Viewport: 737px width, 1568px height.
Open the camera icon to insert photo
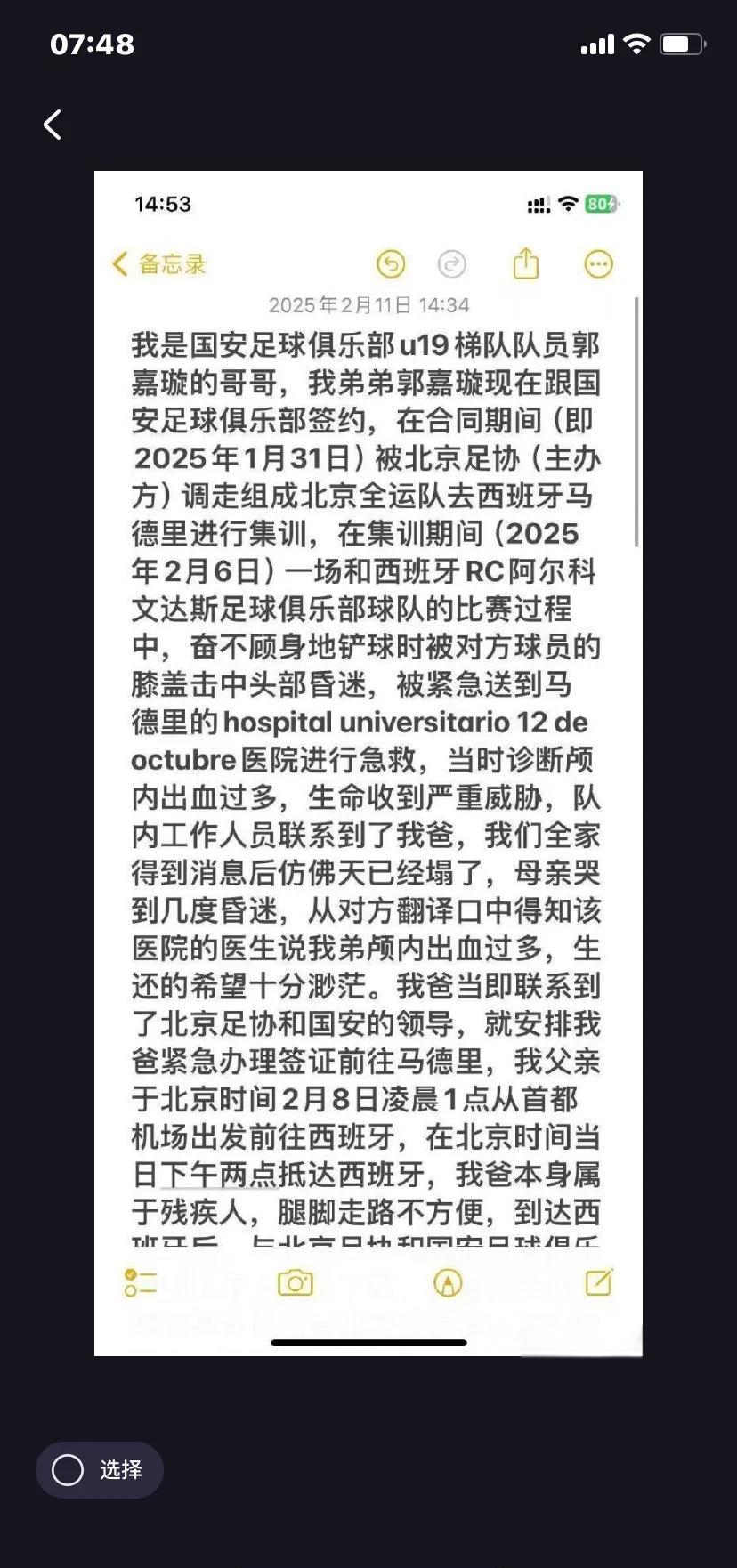tap(295, 1282)
